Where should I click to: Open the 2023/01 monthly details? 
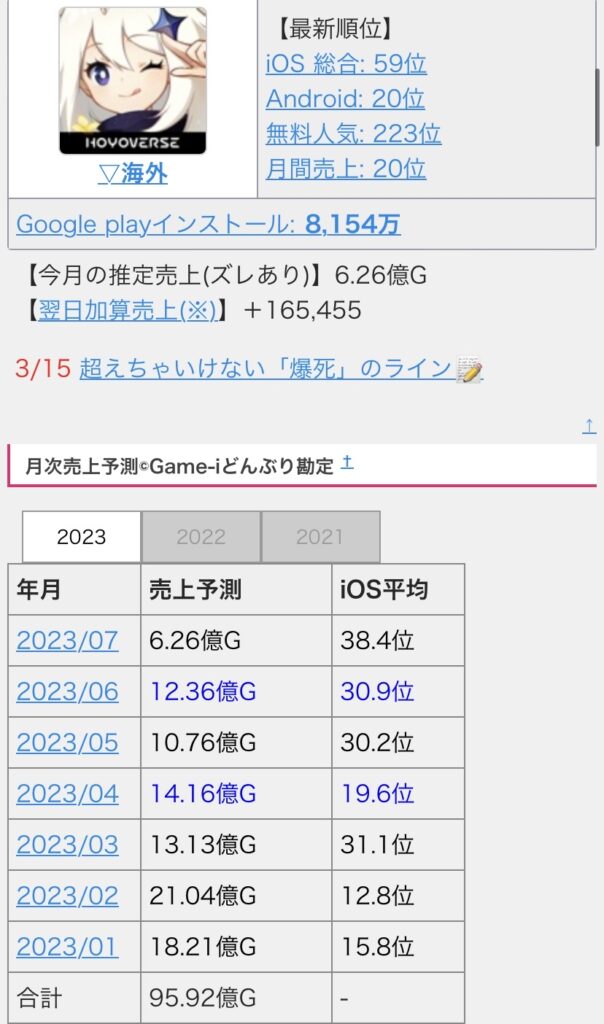[67, 946]
